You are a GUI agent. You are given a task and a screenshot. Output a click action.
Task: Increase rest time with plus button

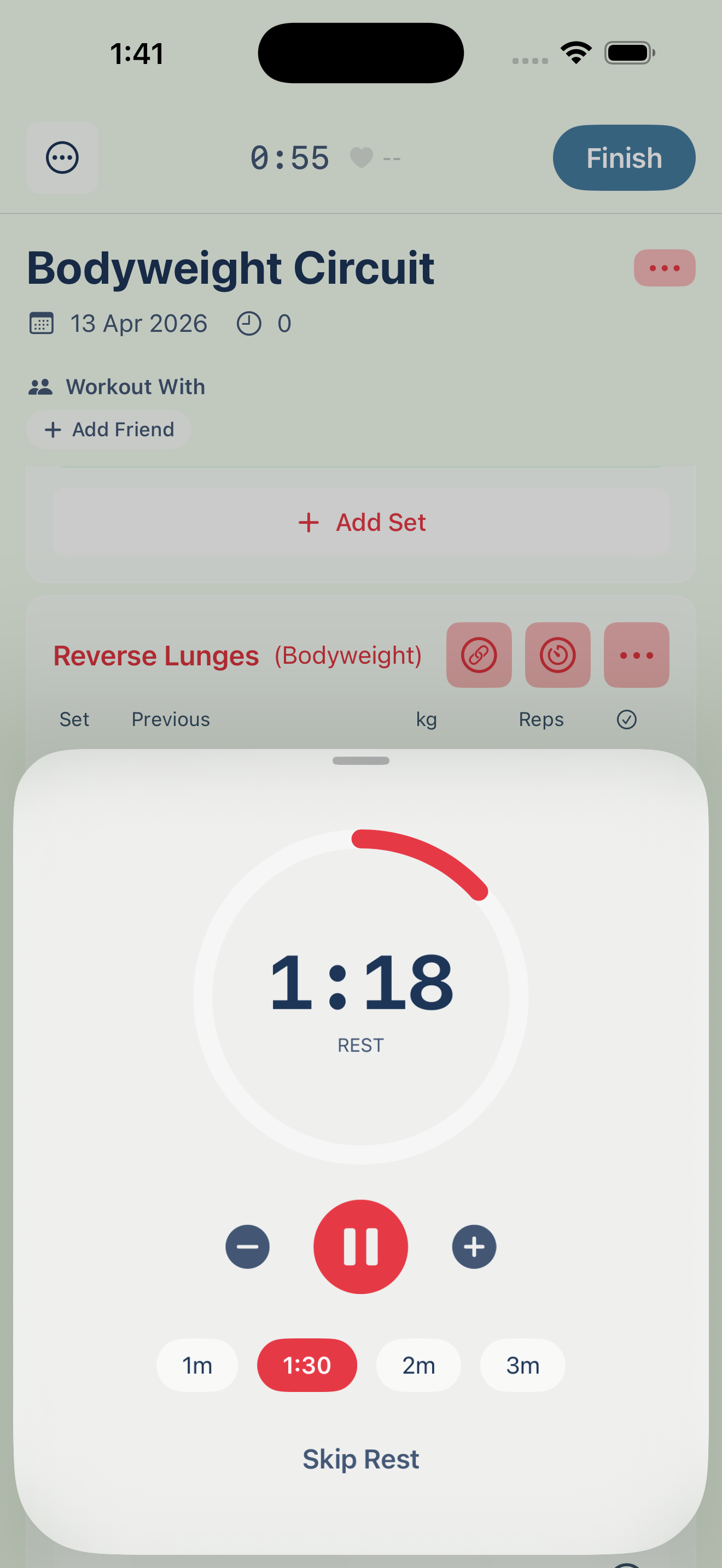474,1246
